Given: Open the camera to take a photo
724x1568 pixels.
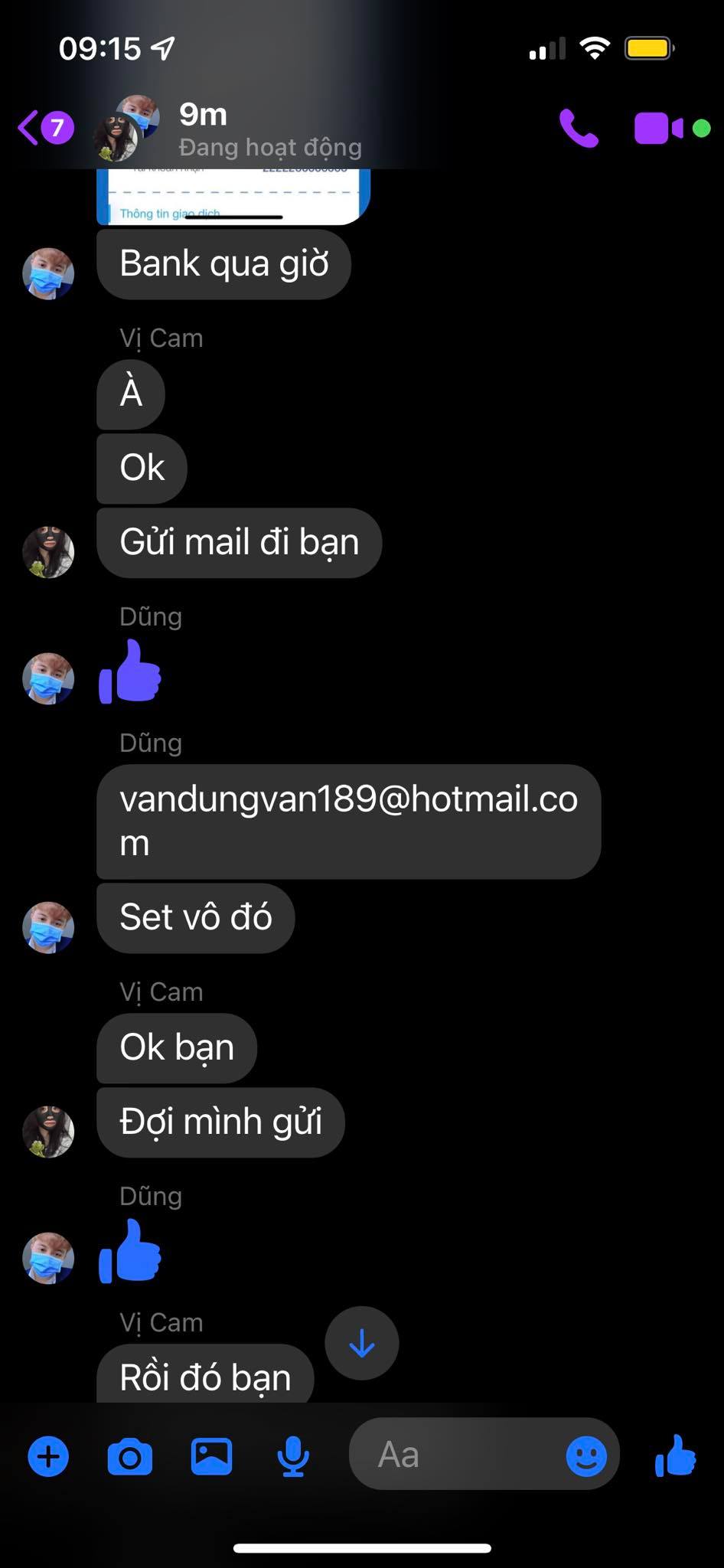Looking at the screenshot, I should coord(129,1456).
